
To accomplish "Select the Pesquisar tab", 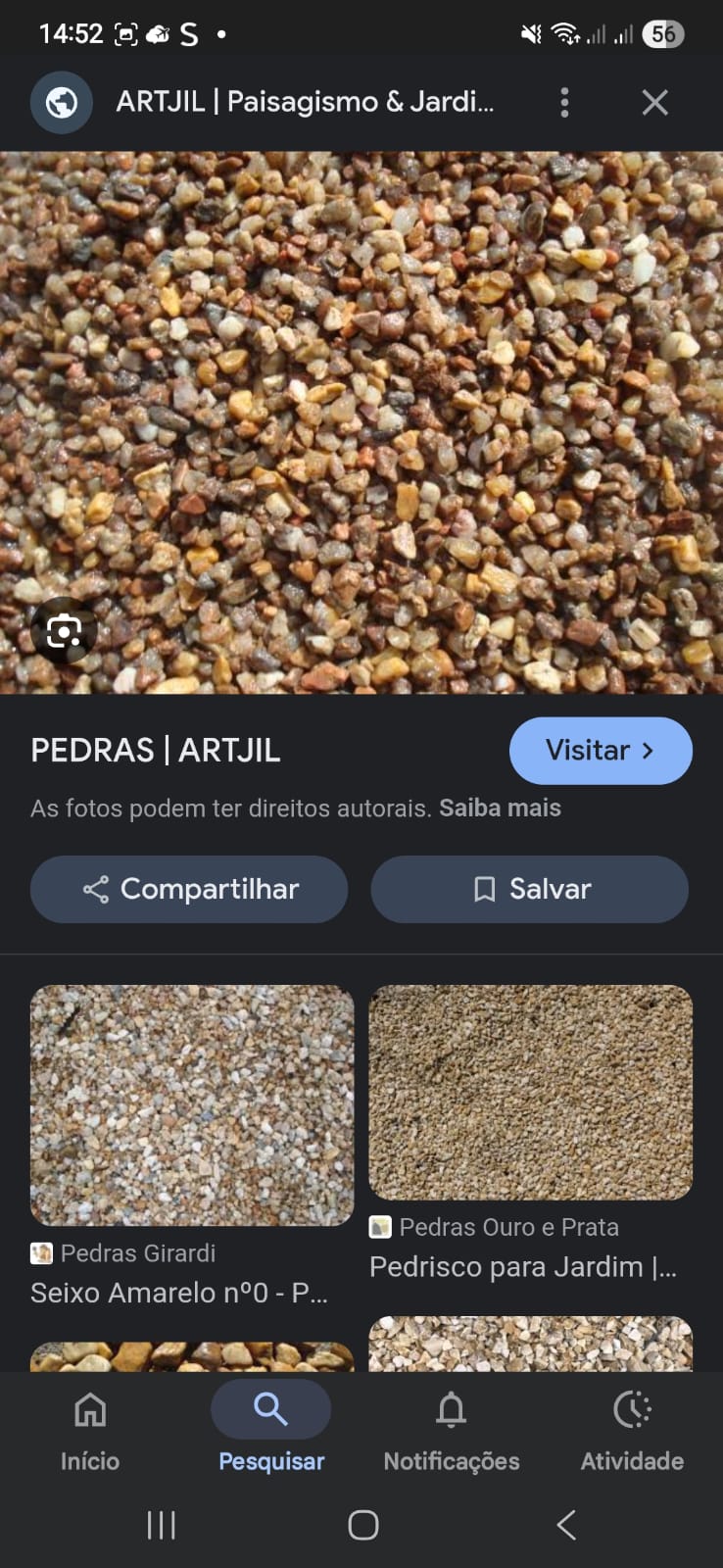I will (271, 1433).
